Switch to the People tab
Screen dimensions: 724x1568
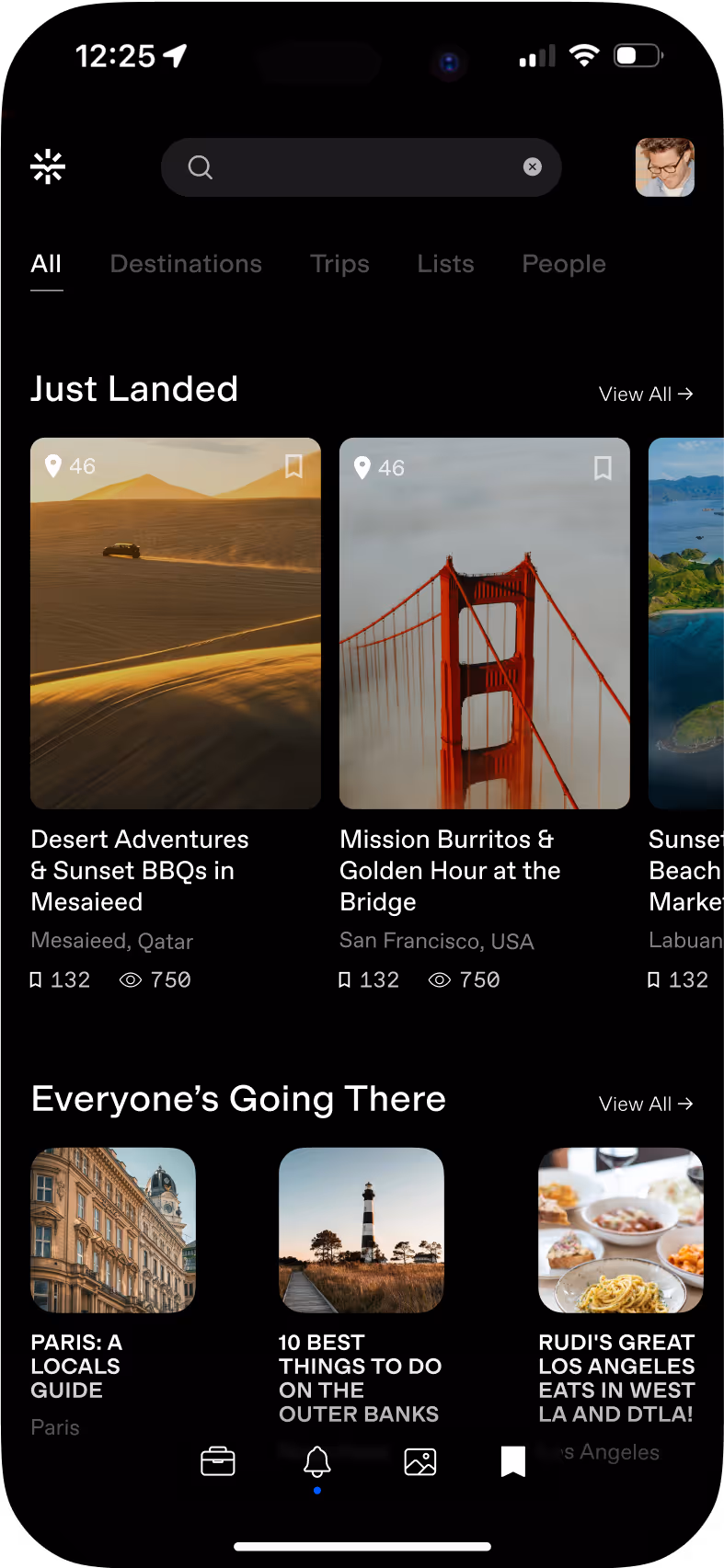coord(564,264)
